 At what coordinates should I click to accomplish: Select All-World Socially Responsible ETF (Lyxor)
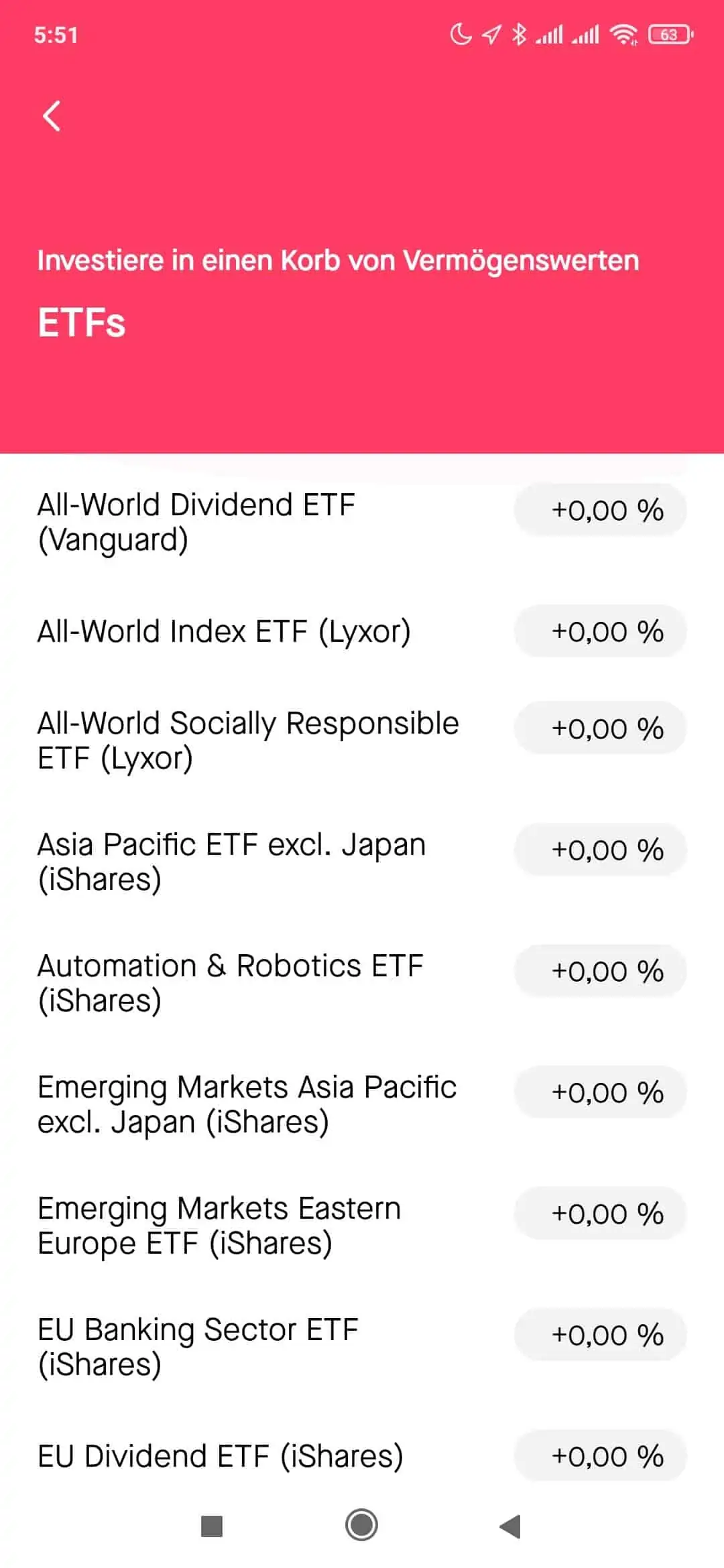pos(362,740)
